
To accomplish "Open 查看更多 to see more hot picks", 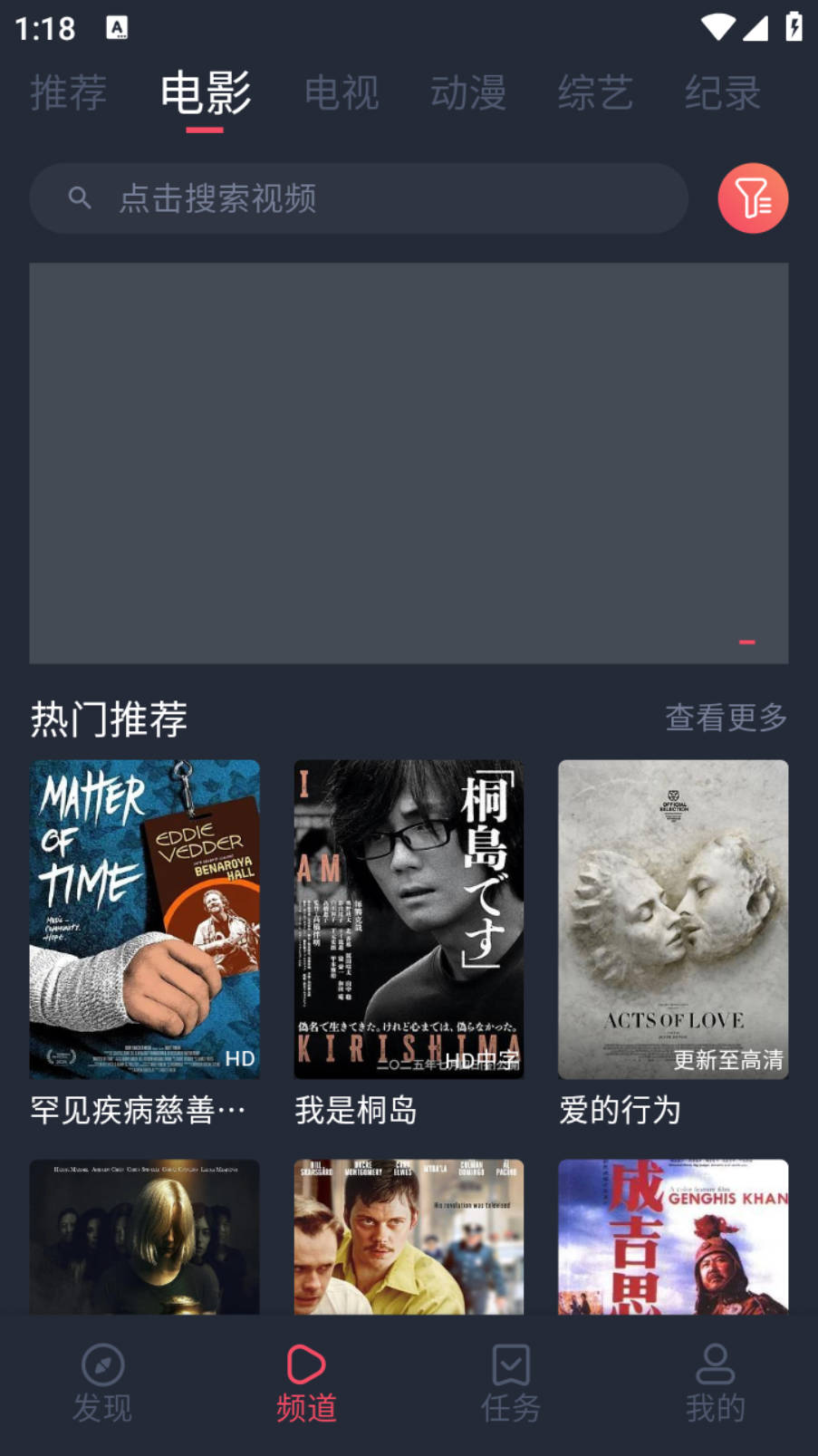I will coord(725,718).
